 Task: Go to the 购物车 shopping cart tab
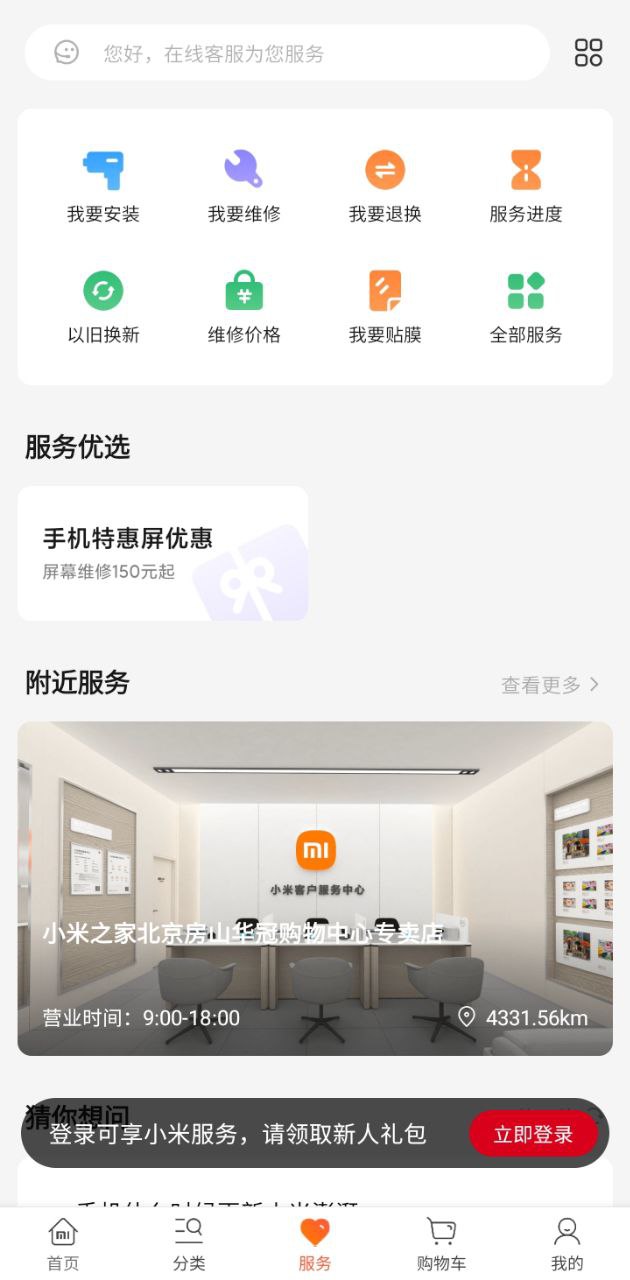(441, 1244)
